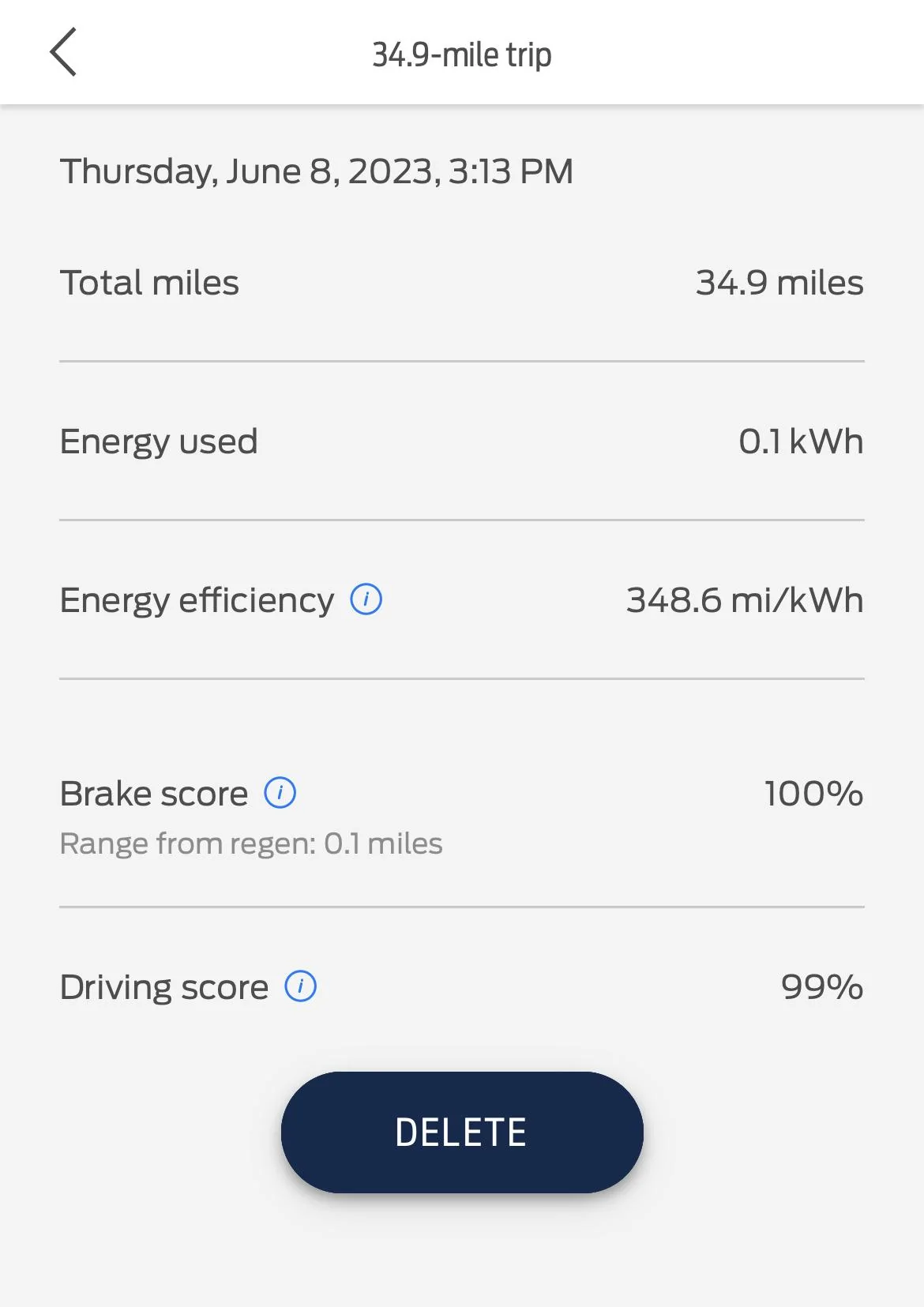
Task: Tap the Brake score 100% value
Action: pos(813,793)
